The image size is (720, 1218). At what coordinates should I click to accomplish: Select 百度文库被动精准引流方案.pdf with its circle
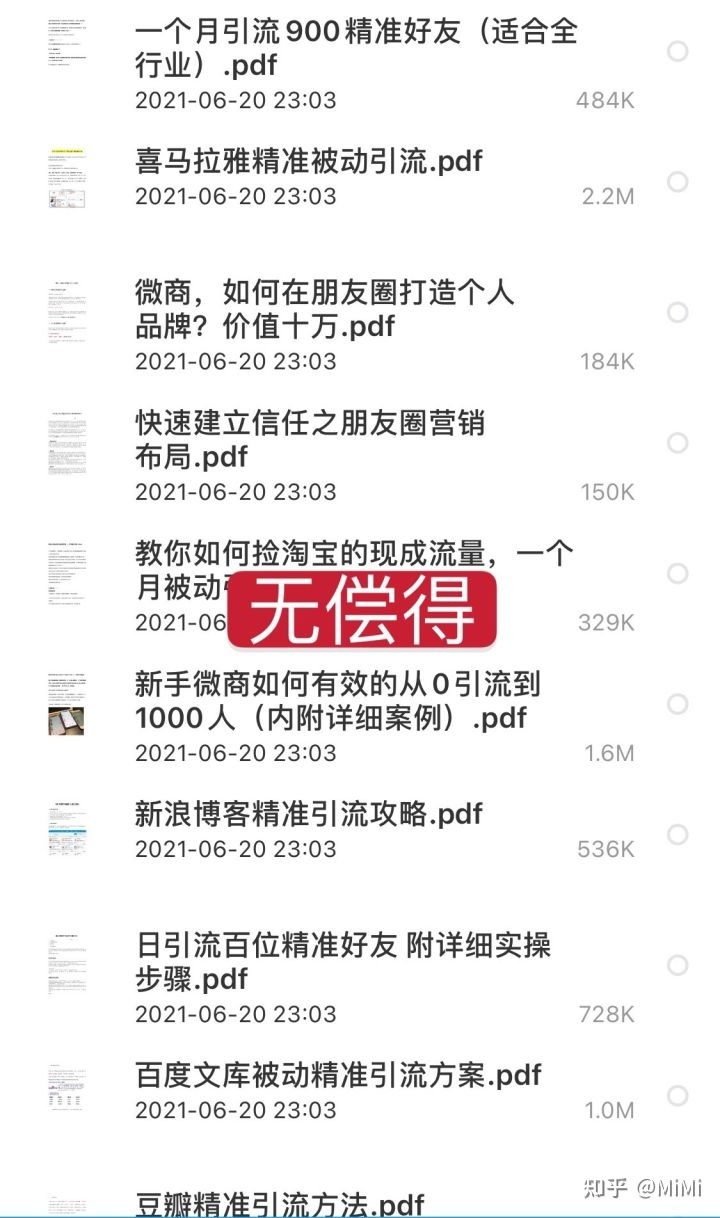(678, 1095)
